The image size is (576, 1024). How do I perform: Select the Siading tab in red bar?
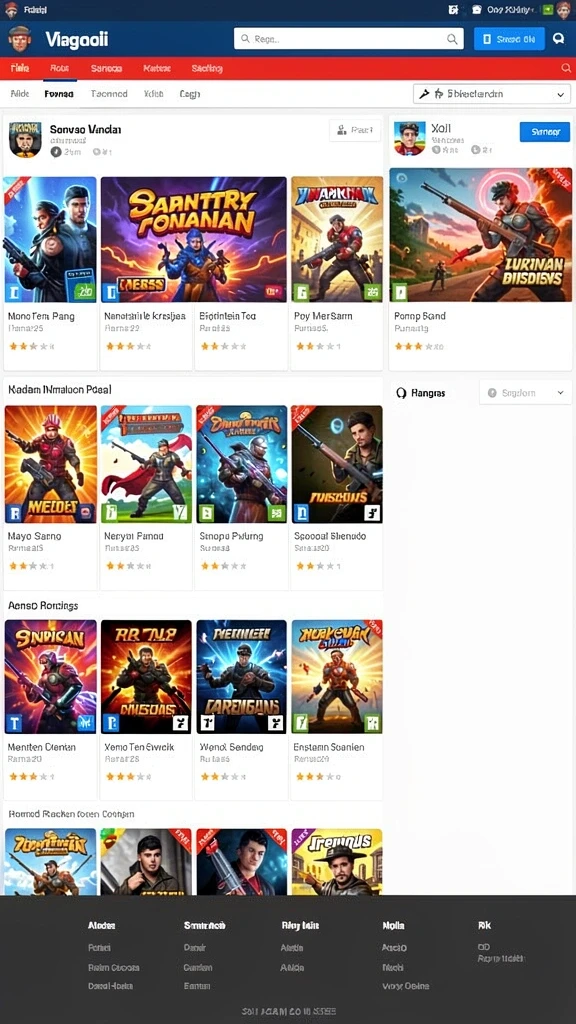[207, 68]
